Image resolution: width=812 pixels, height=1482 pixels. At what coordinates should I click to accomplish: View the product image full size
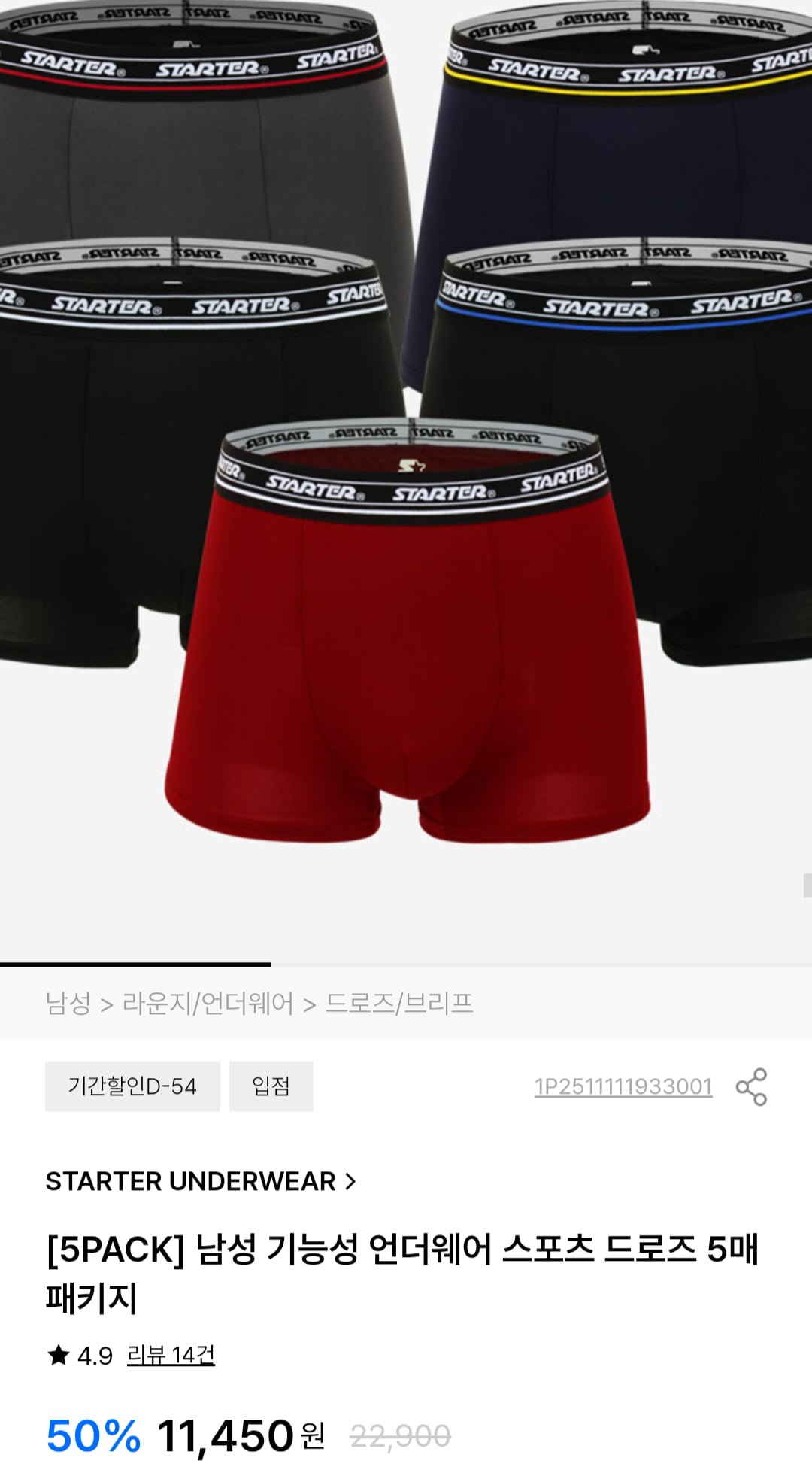[x=406, y=481]
